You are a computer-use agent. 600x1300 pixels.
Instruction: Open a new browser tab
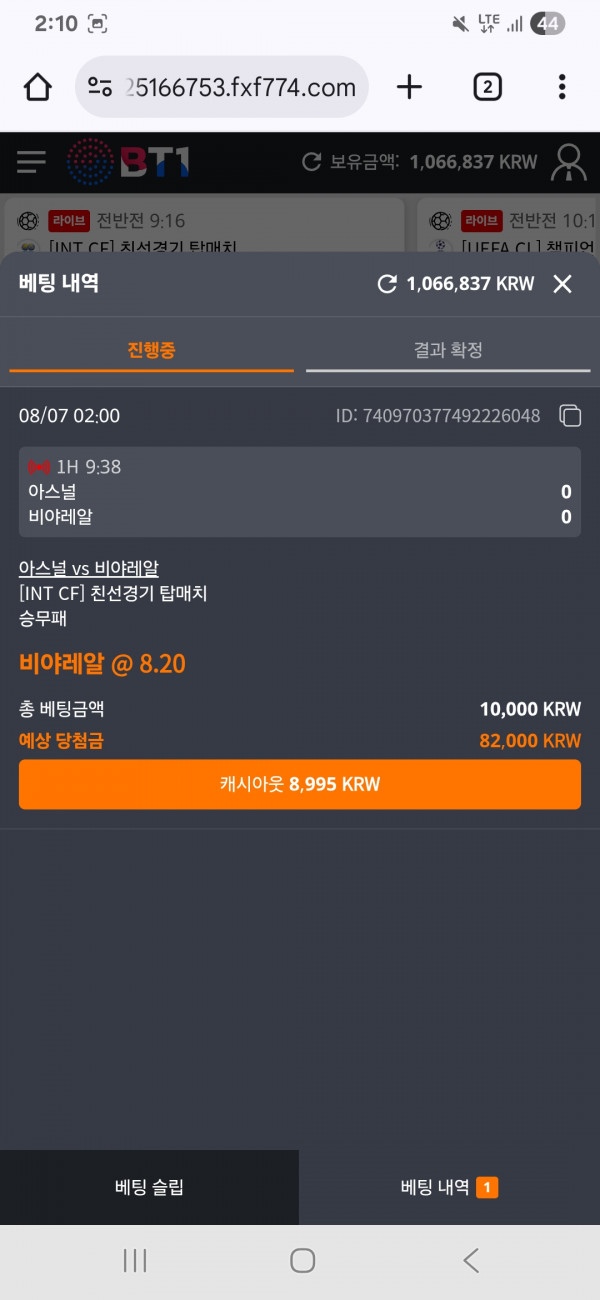[409, 88]
